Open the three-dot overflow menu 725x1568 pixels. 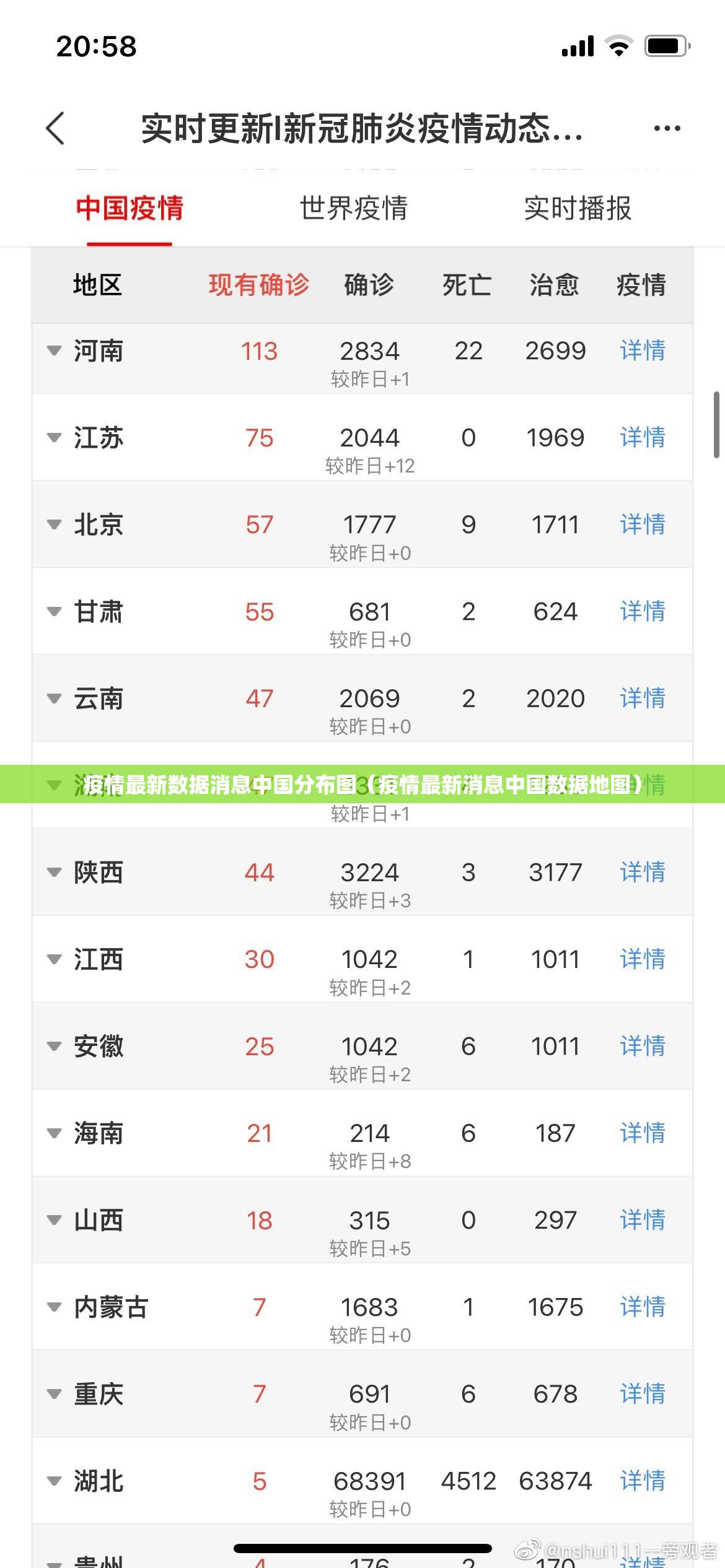click(667, 129)
